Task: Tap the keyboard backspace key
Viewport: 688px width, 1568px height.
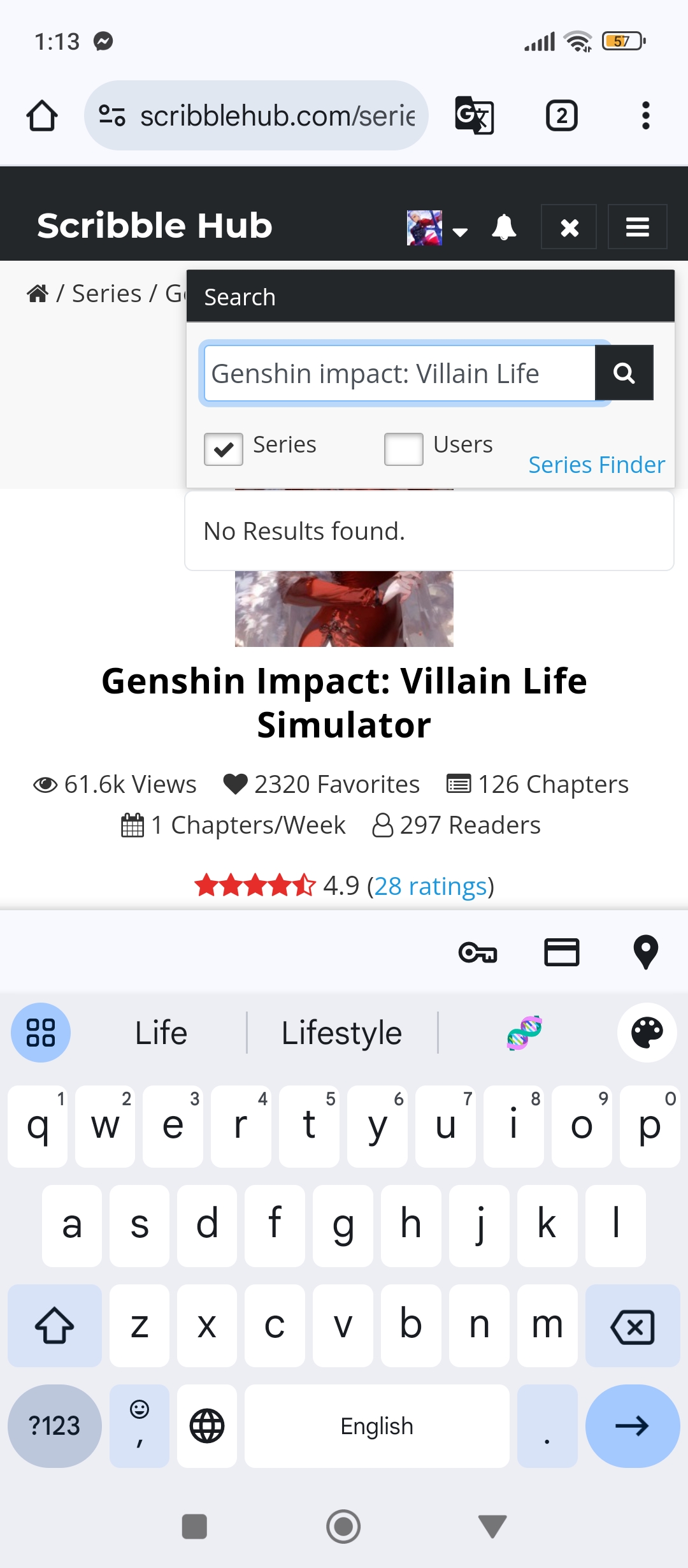Action: pyautogui.click(x=632, y=1326)
